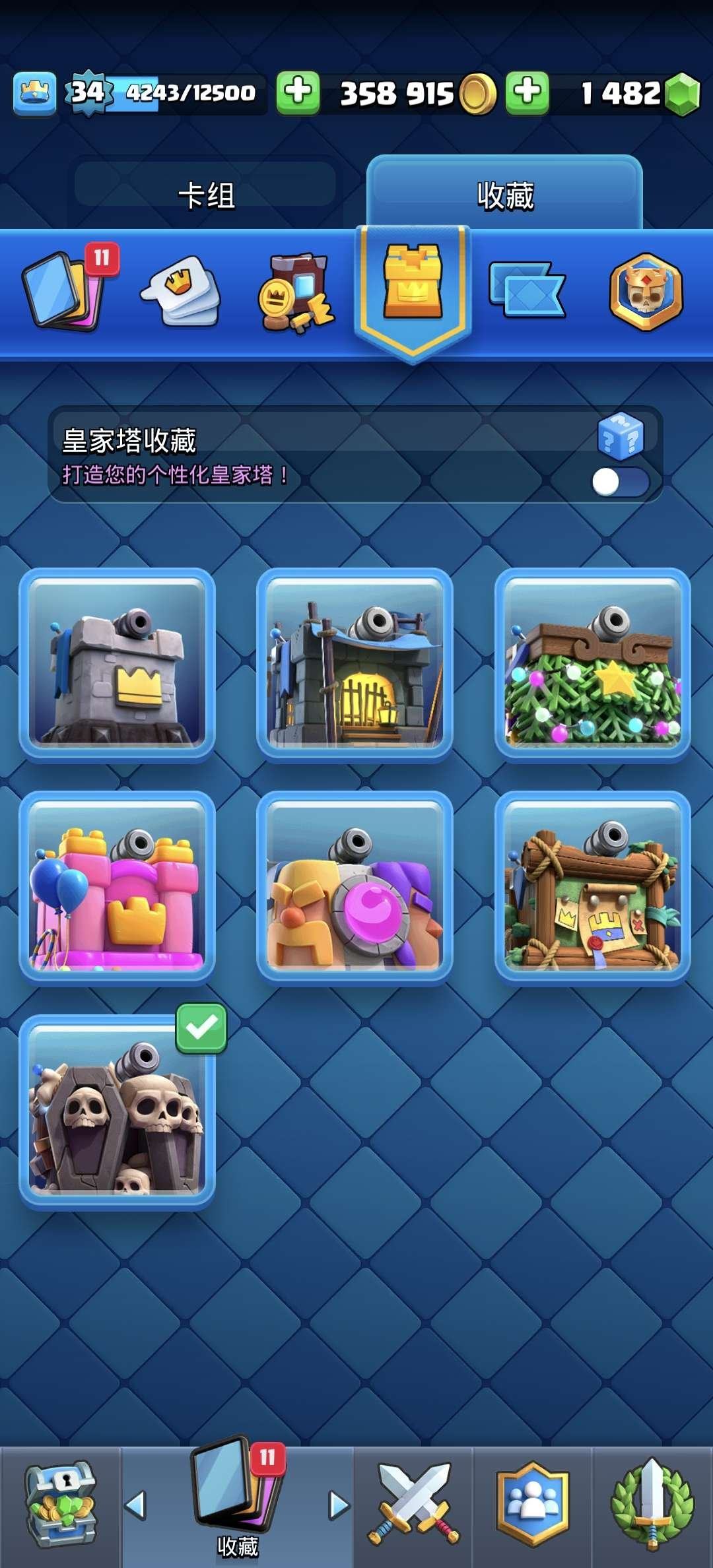Select the golden tower skins chest icon

413,284
